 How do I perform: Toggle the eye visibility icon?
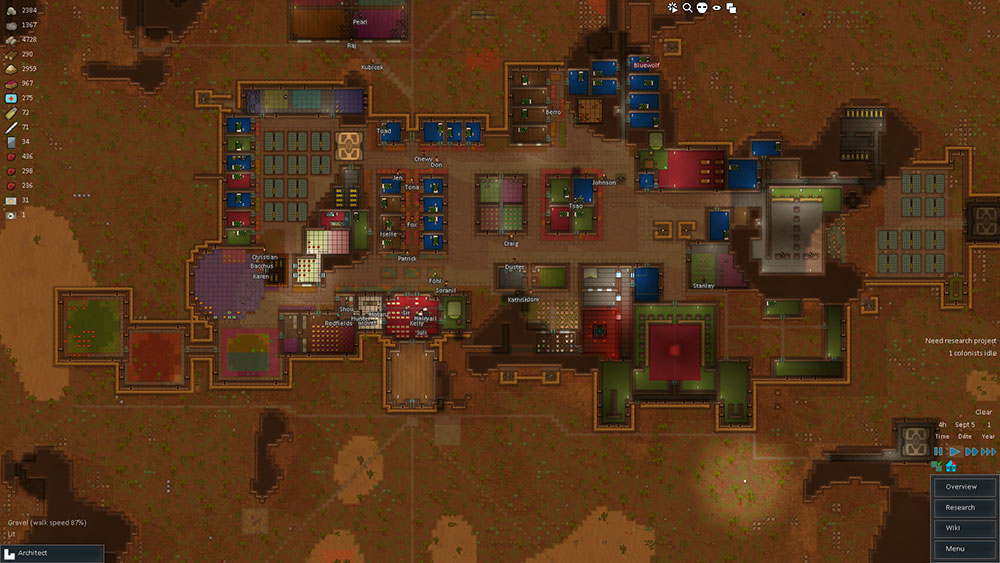[x=717, y=7]
